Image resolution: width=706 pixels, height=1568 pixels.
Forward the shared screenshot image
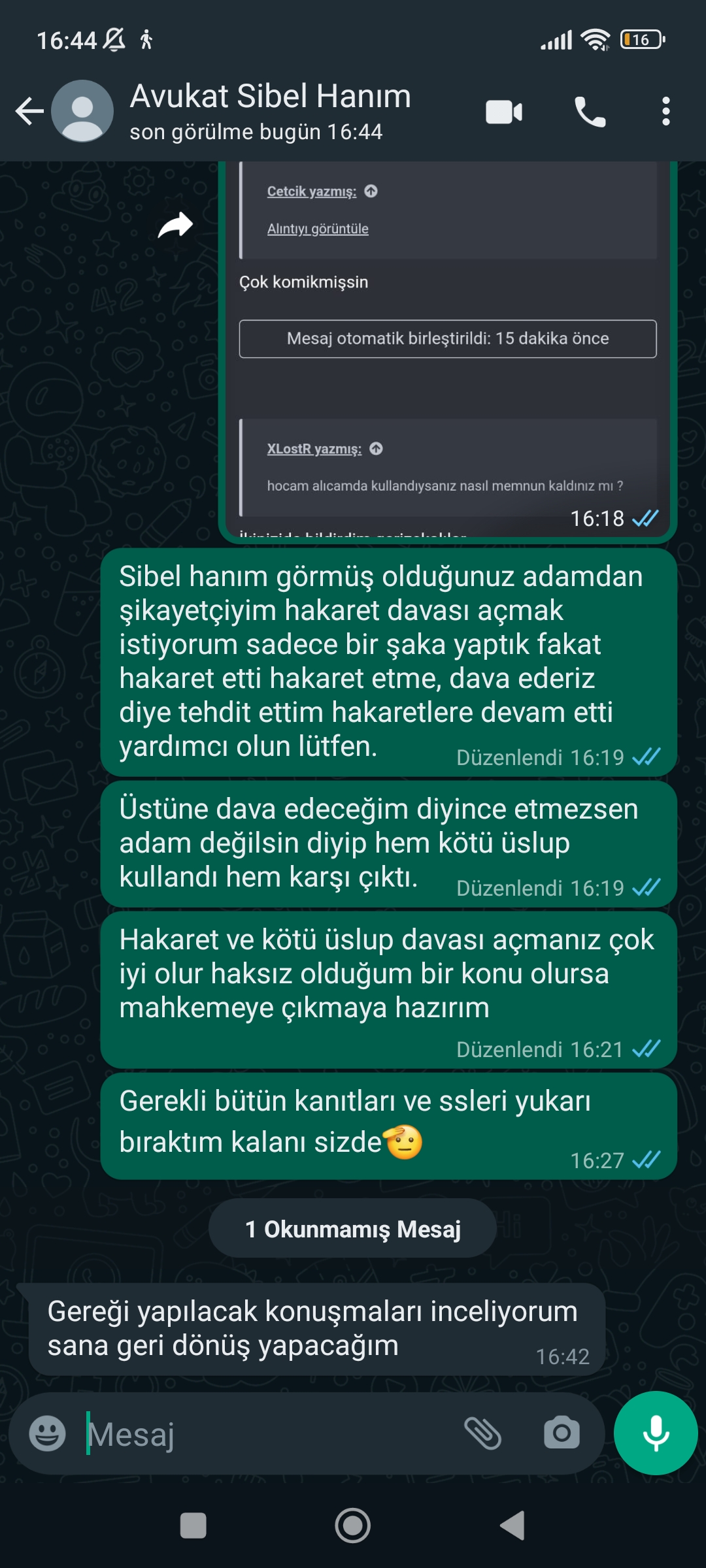(175, 226)
